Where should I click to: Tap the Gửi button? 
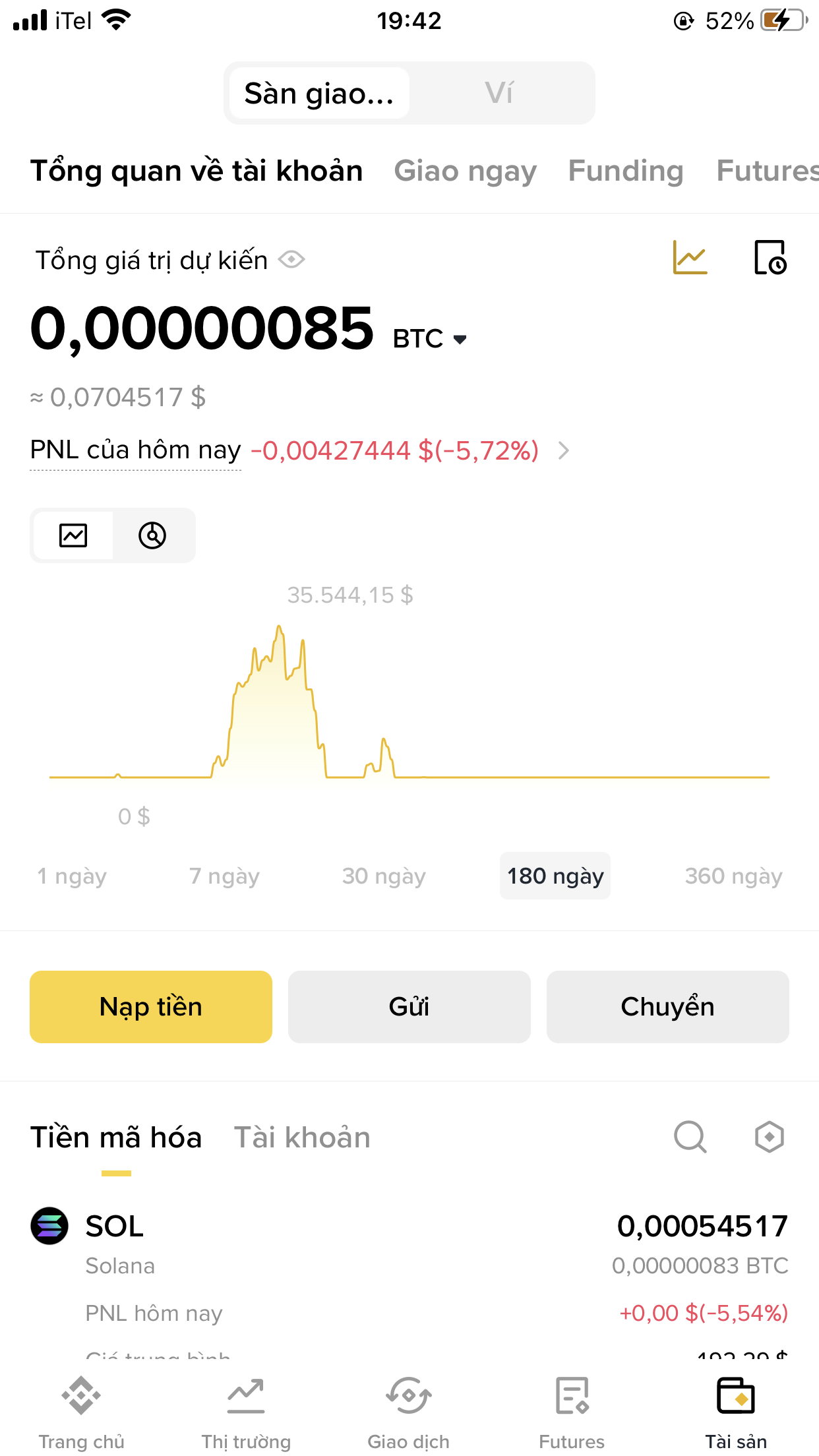tap(409, 1007)
